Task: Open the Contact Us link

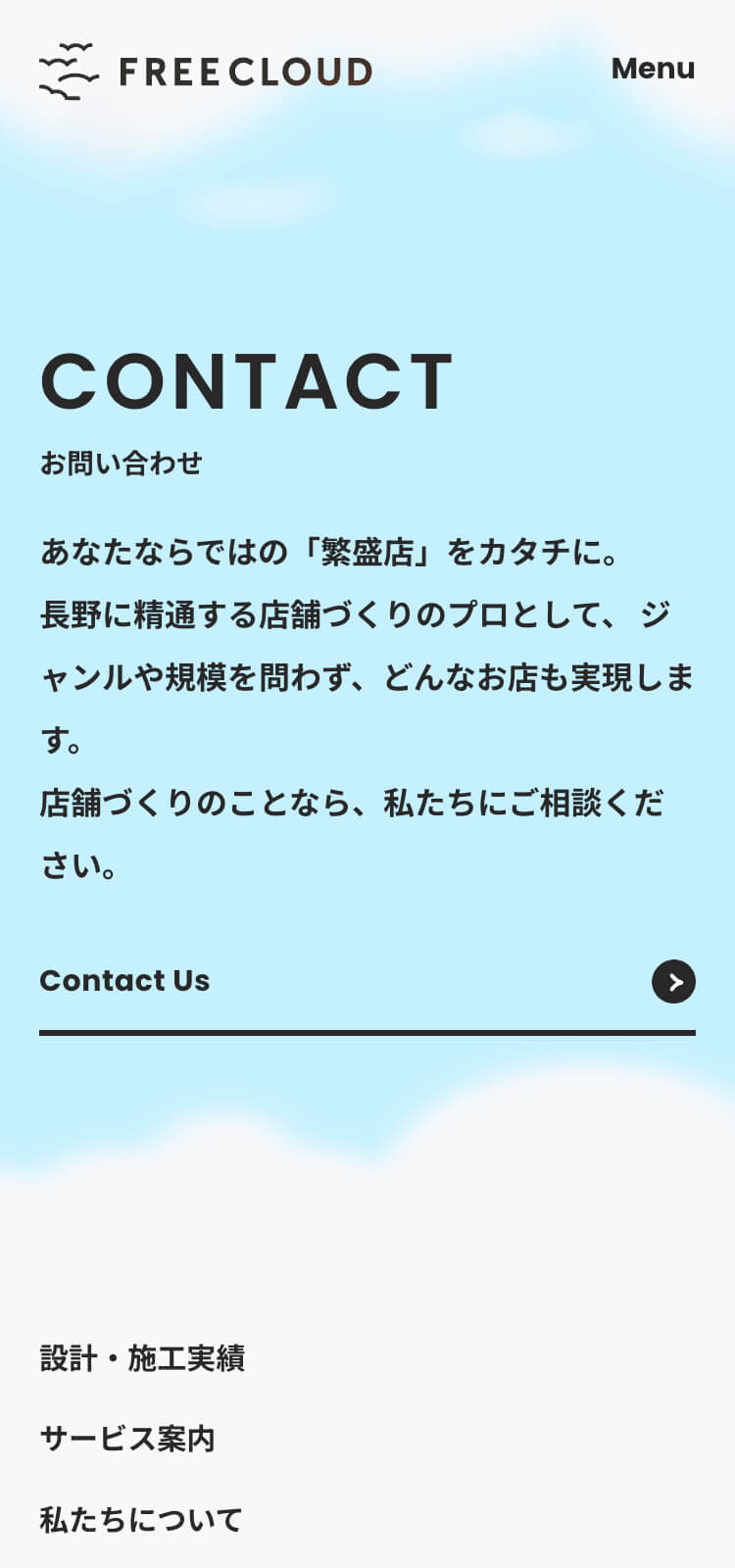Action: [367, 982]
